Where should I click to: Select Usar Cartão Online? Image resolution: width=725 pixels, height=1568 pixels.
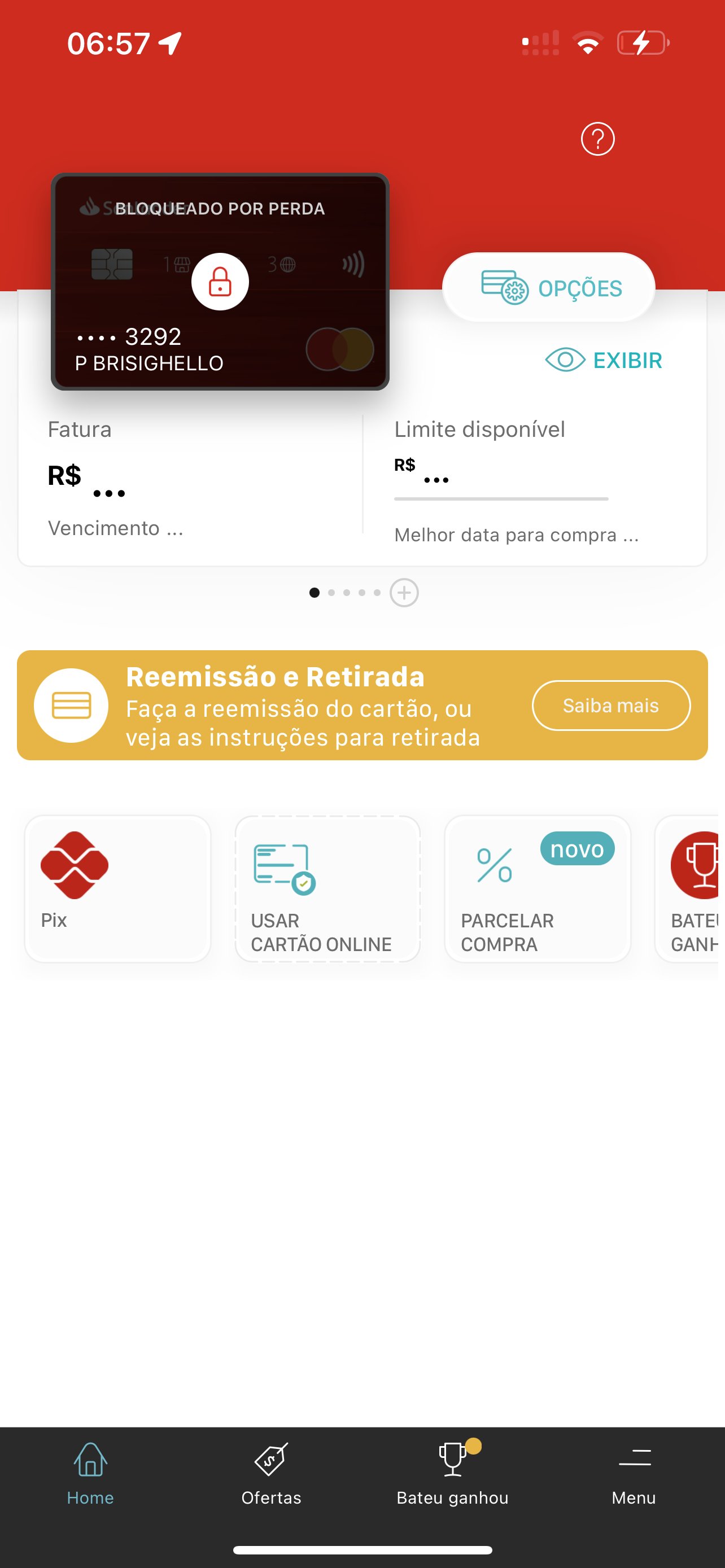click(x=327, y=888)
